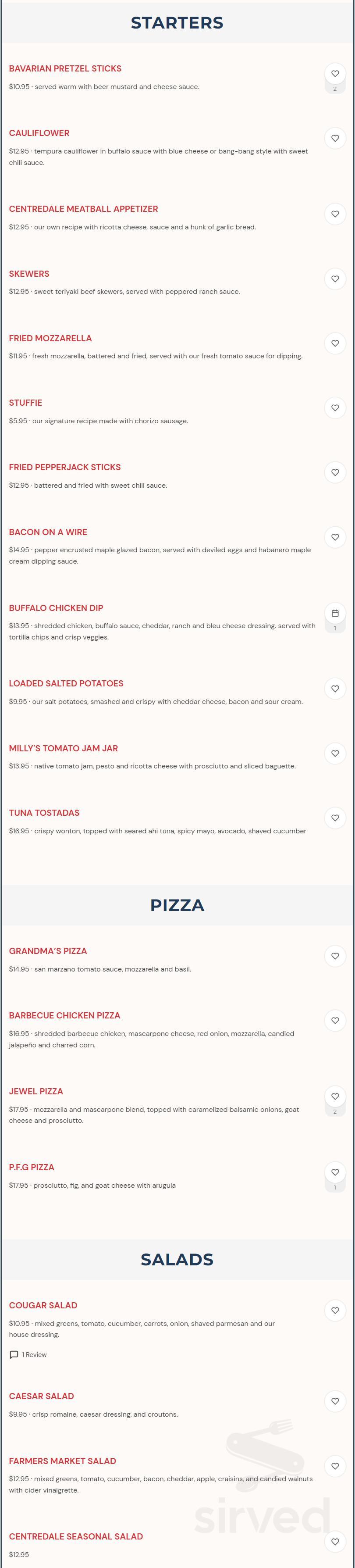Viewport: 355px width, 1568px height.
Task: Like the Bavarian Pretzel Sticks item
Action: pos(335,74)
